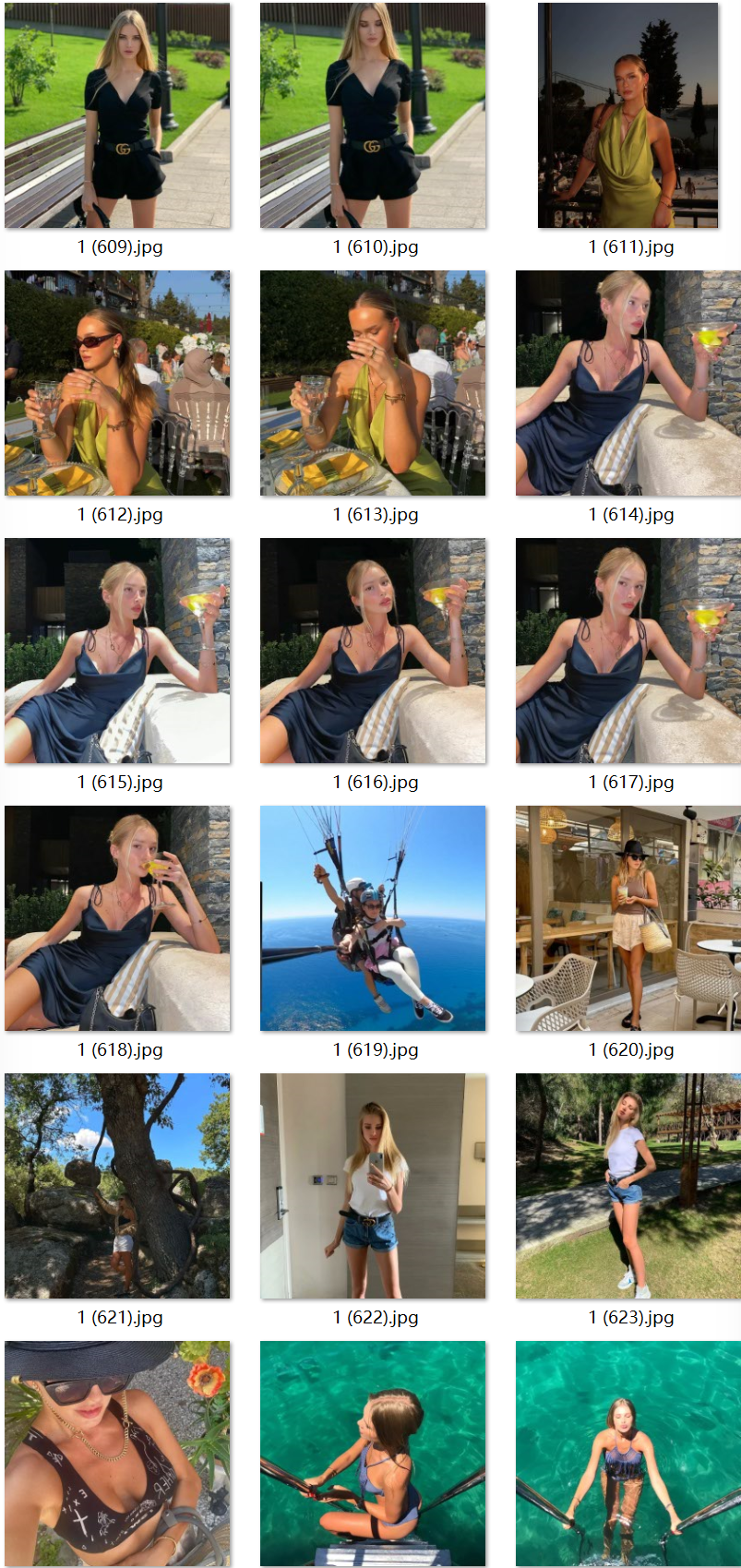The width and height of the screenshot is (741, 1568).
Task: Tap the photo named 1 (612).jpg
Action: coord(117,383)
